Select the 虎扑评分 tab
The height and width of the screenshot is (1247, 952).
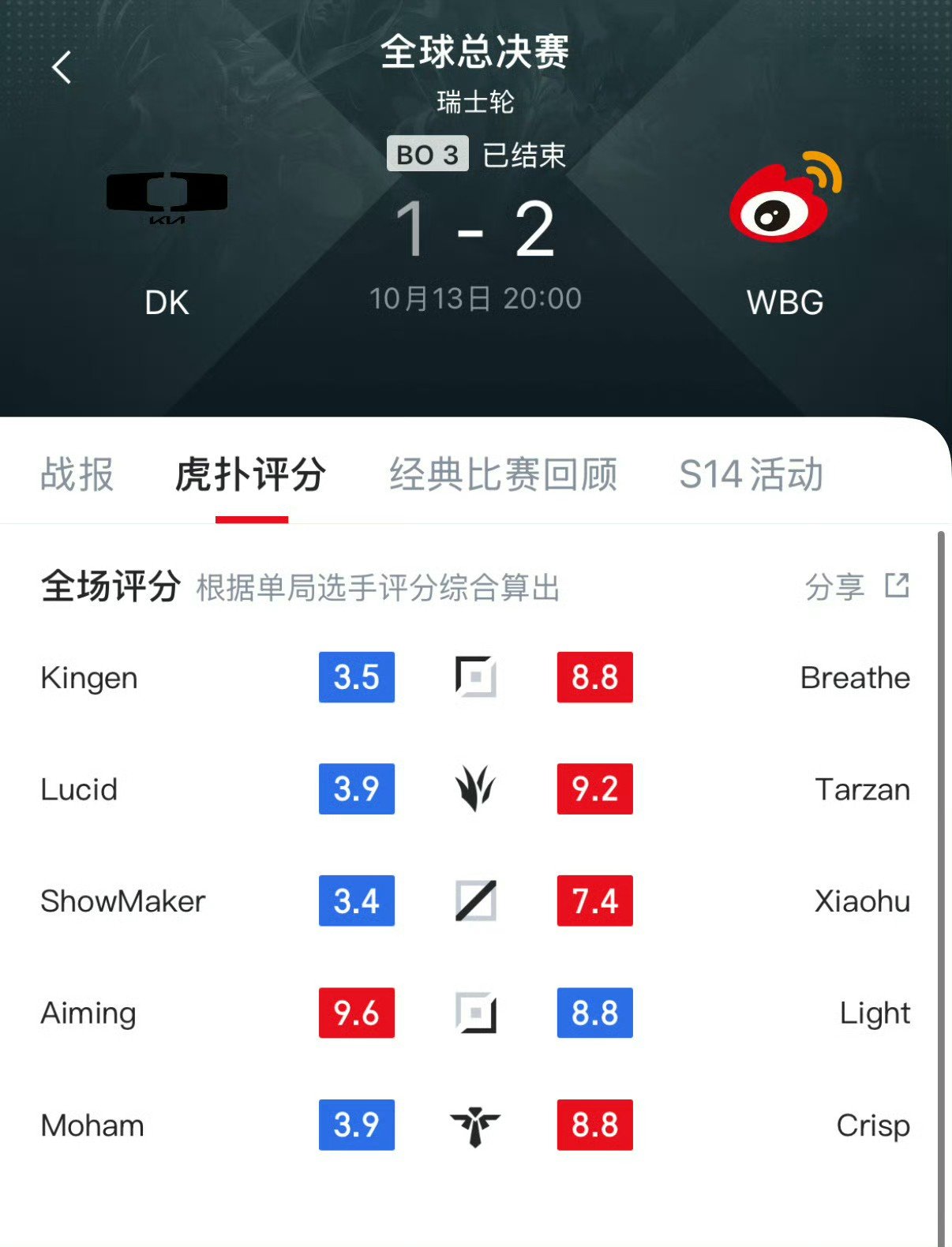(251, 475)
